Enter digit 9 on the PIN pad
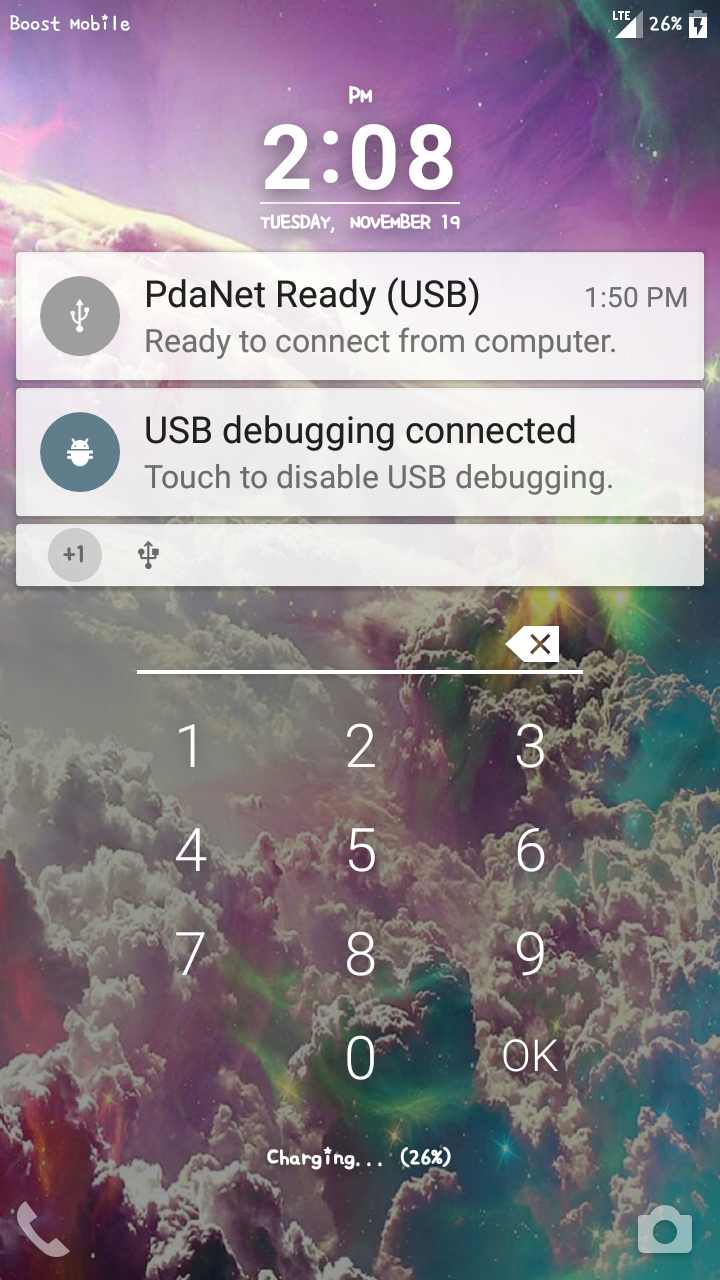Screen dimensions: 720x1280 coord(530,955)
